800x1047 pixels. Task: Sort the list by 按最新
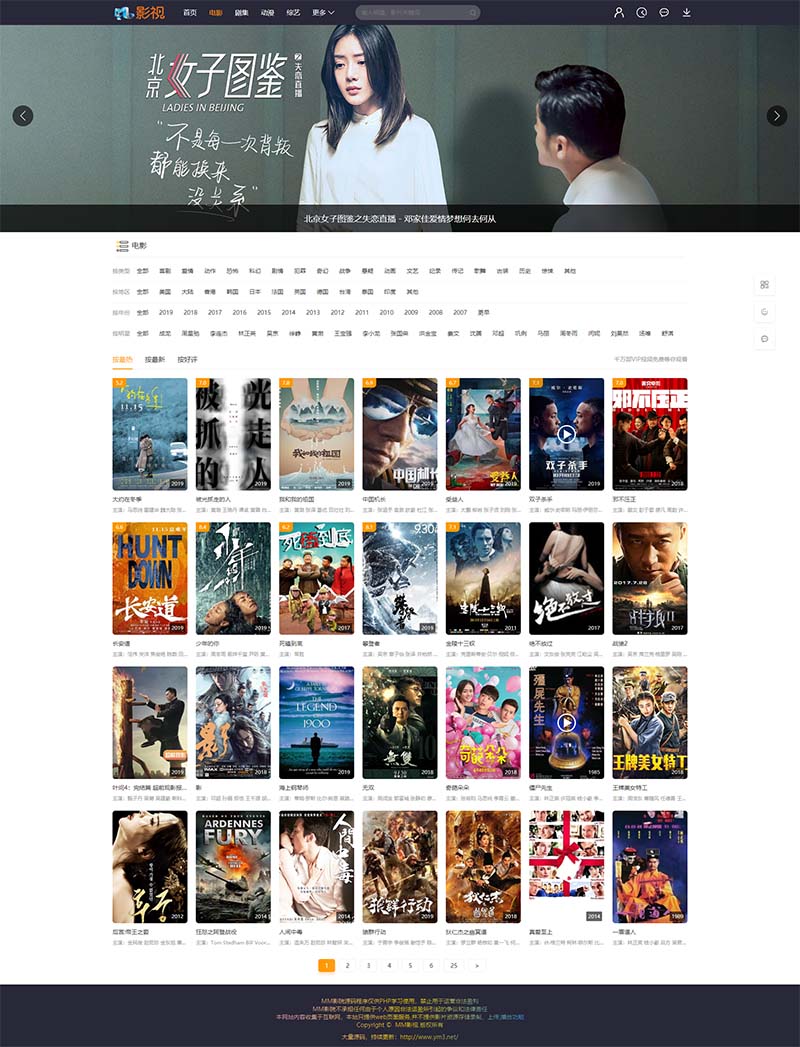[x=154, y=359]
